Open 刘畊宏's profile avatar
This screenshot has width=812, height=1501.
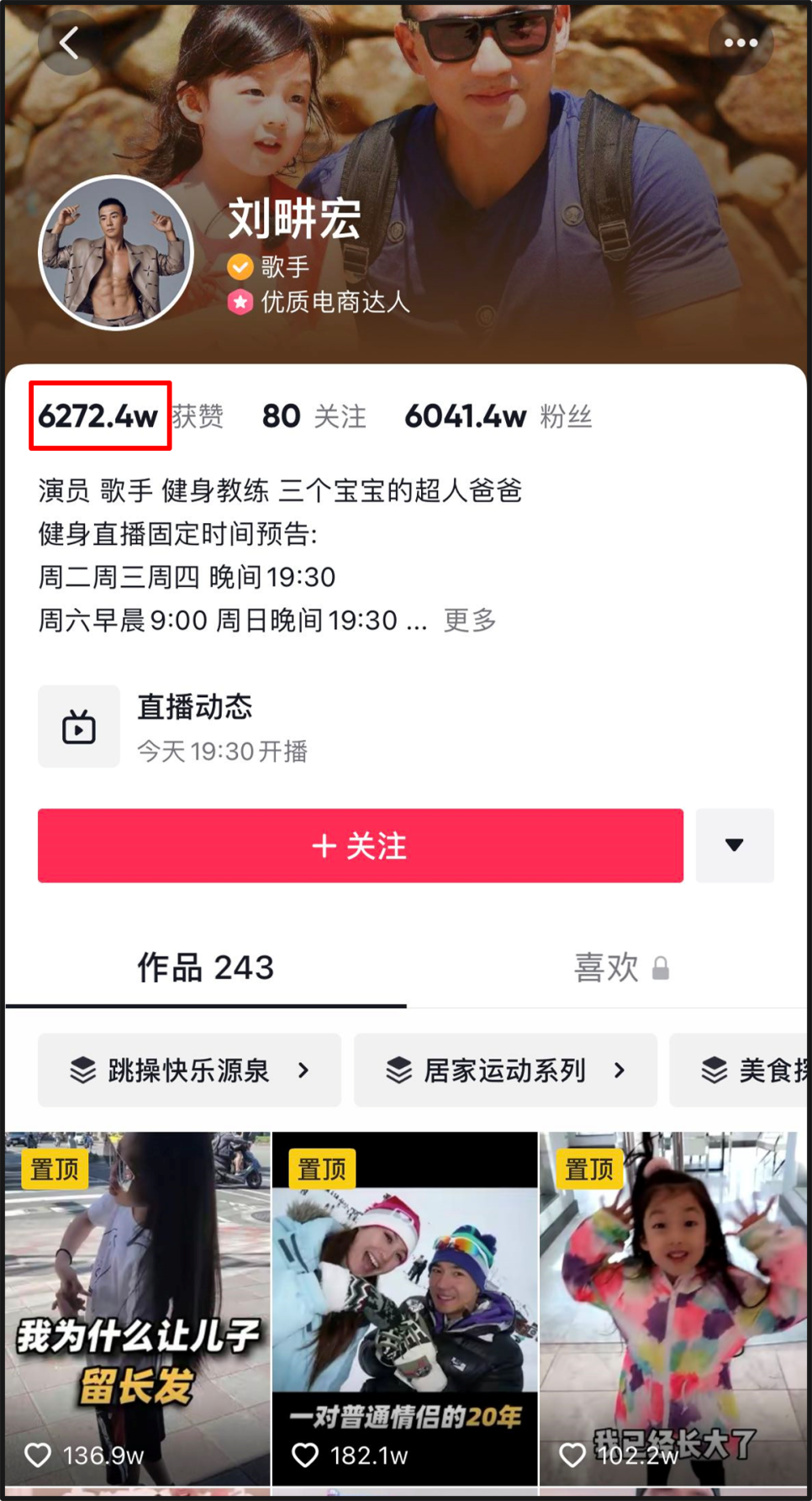tap(116, 252)
